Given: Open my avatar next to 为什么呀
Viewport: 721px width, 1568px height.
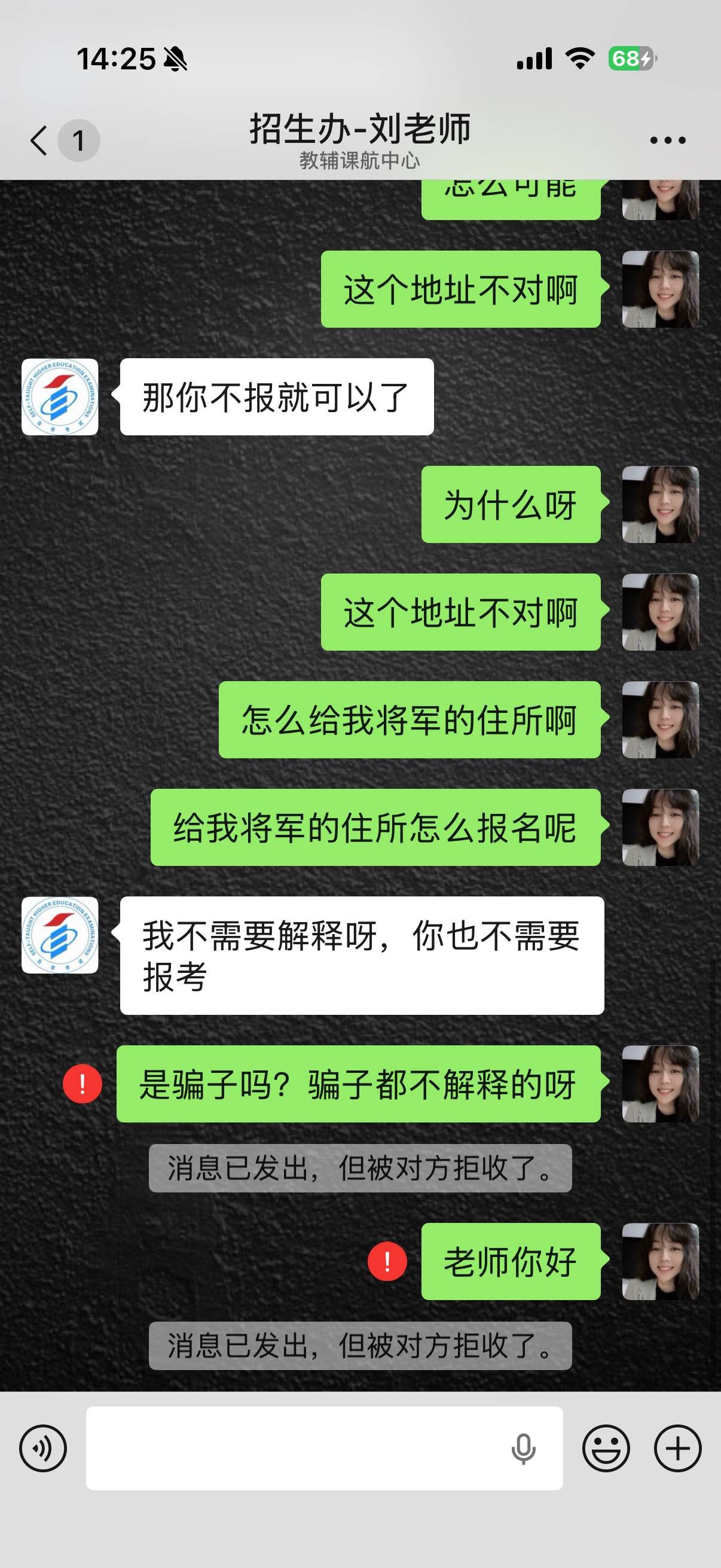Looking at the screenshot, I should pos(660,505).
